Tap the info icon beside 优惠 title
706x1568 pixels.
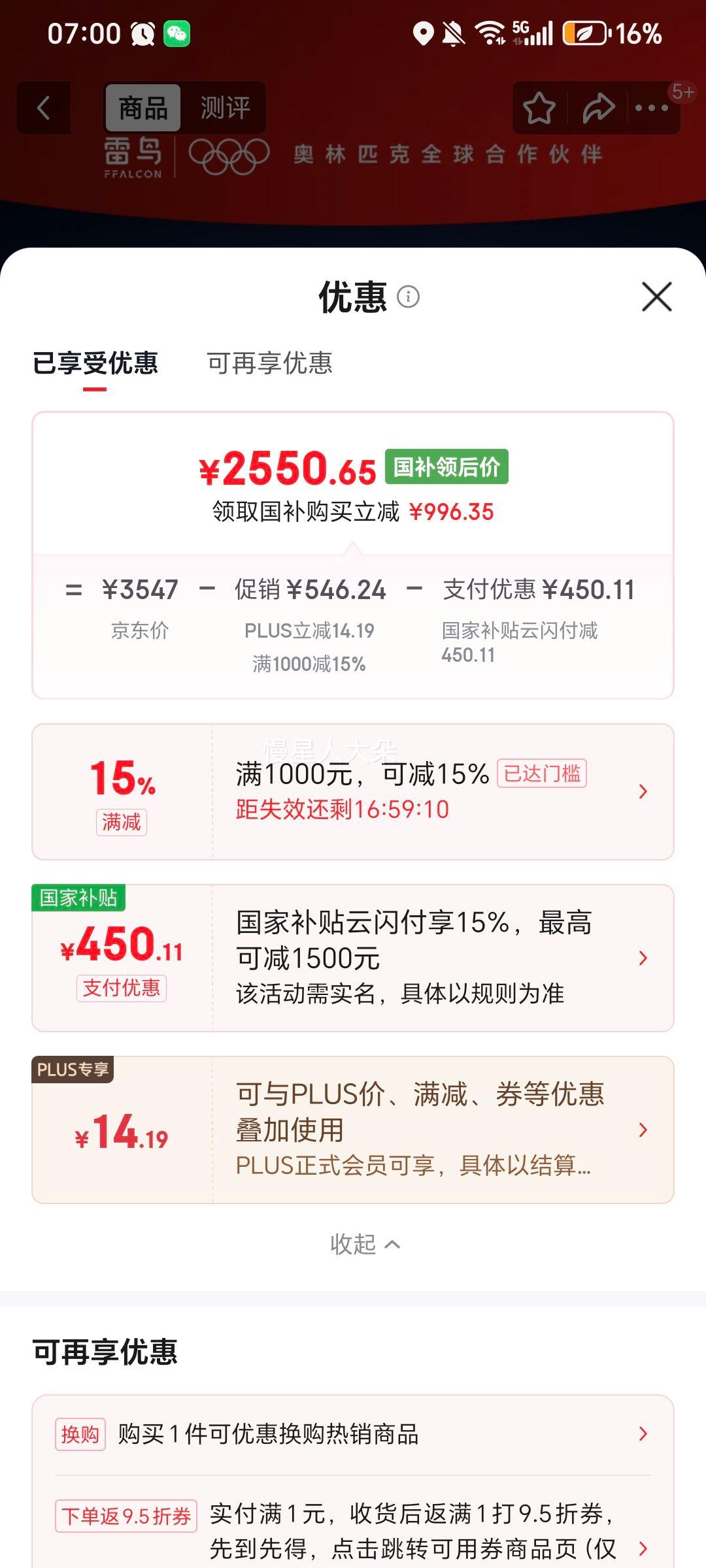point(409,298)
